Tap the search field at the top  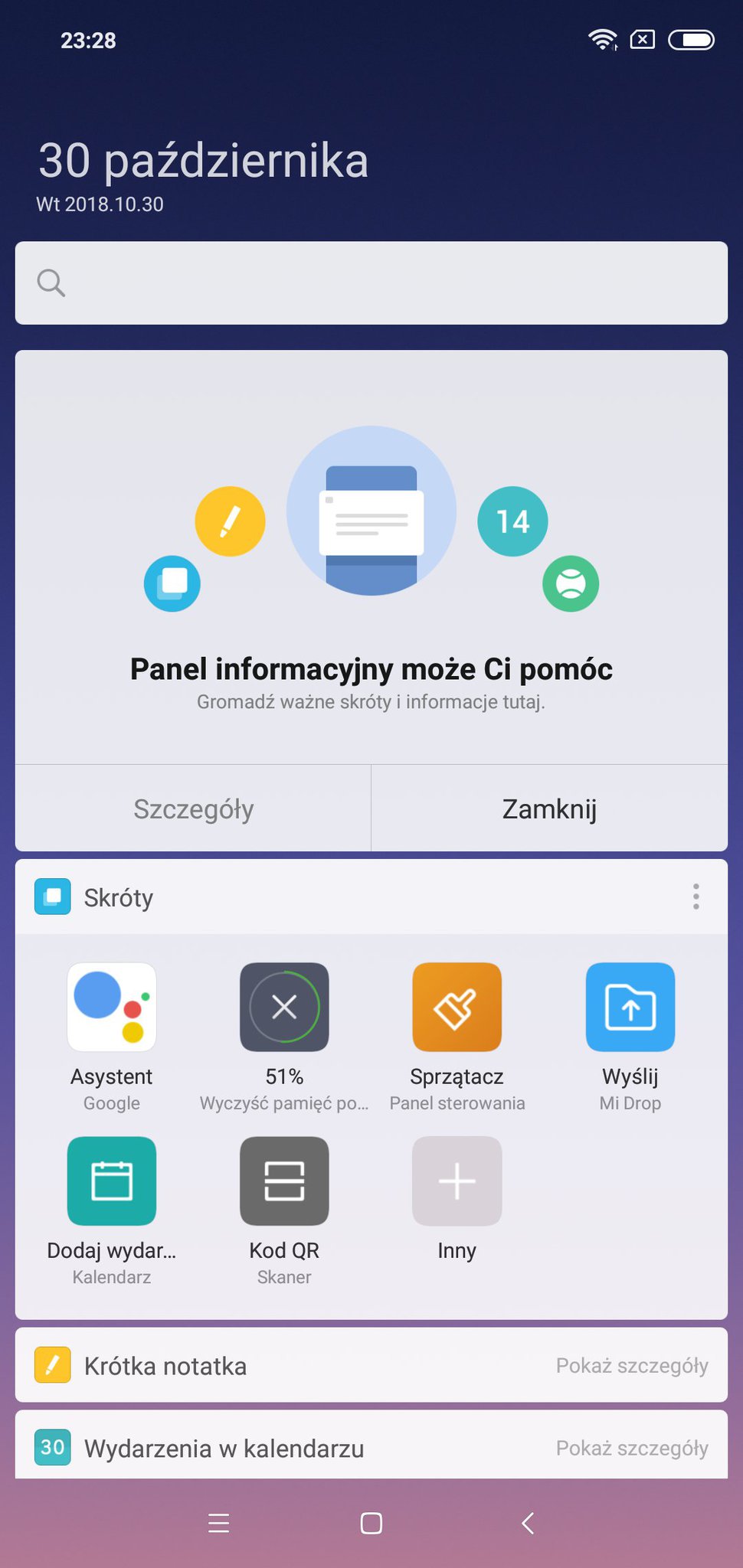tap(371, 283)
